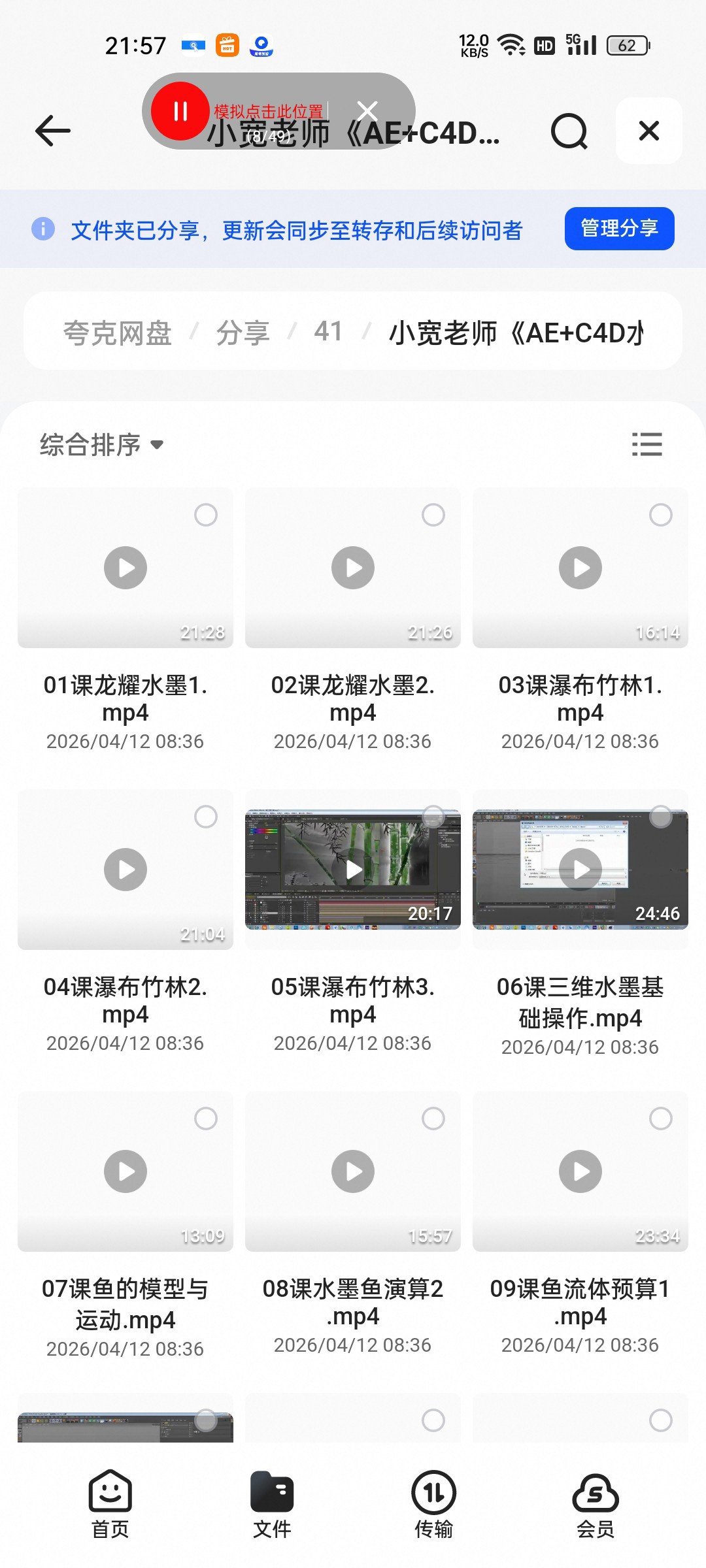Open the search icon in header
The image size is (706, 1568).
[569, 131]
